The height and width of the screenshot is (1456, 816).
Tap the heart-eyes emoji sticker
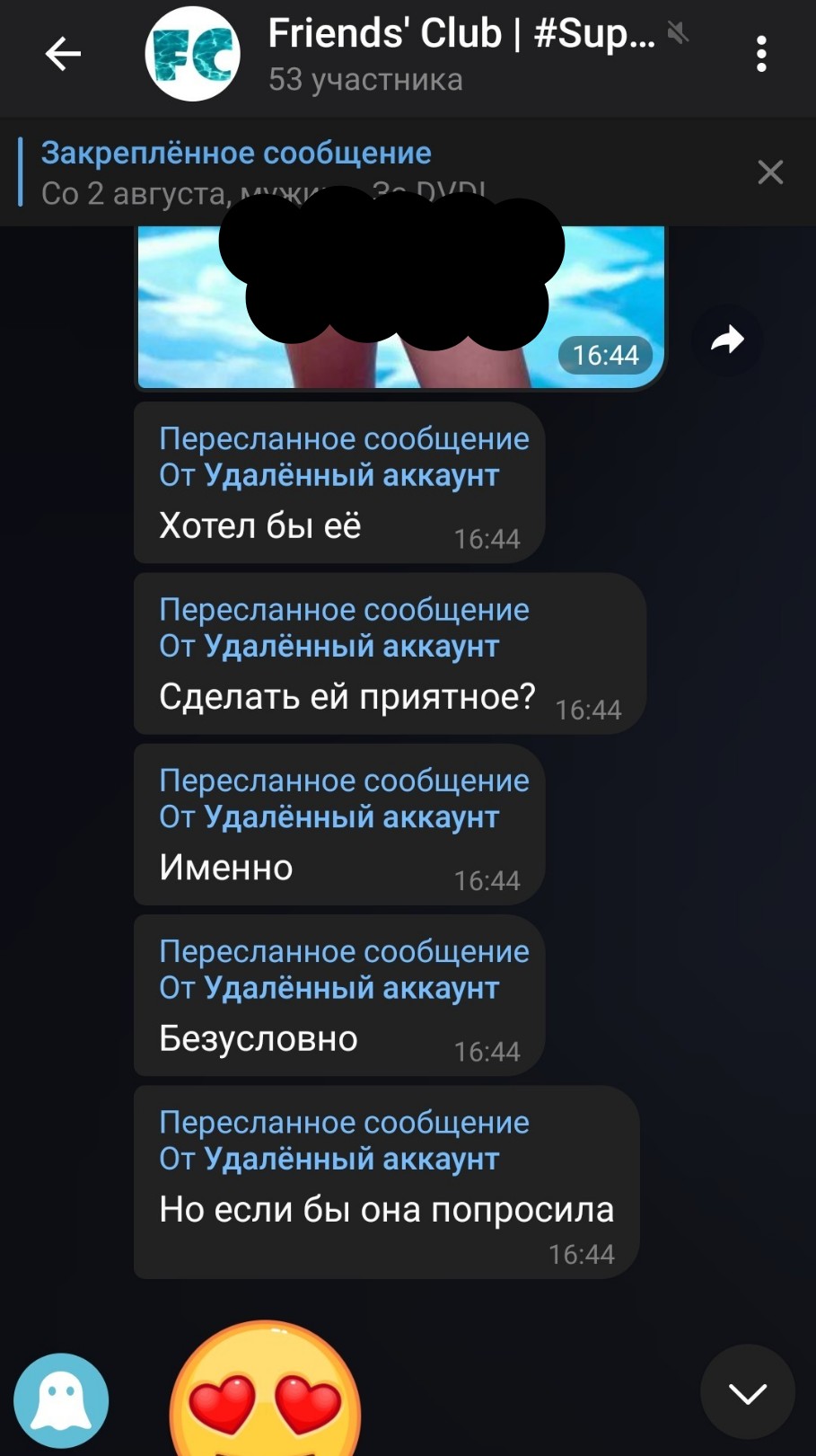266,1389
